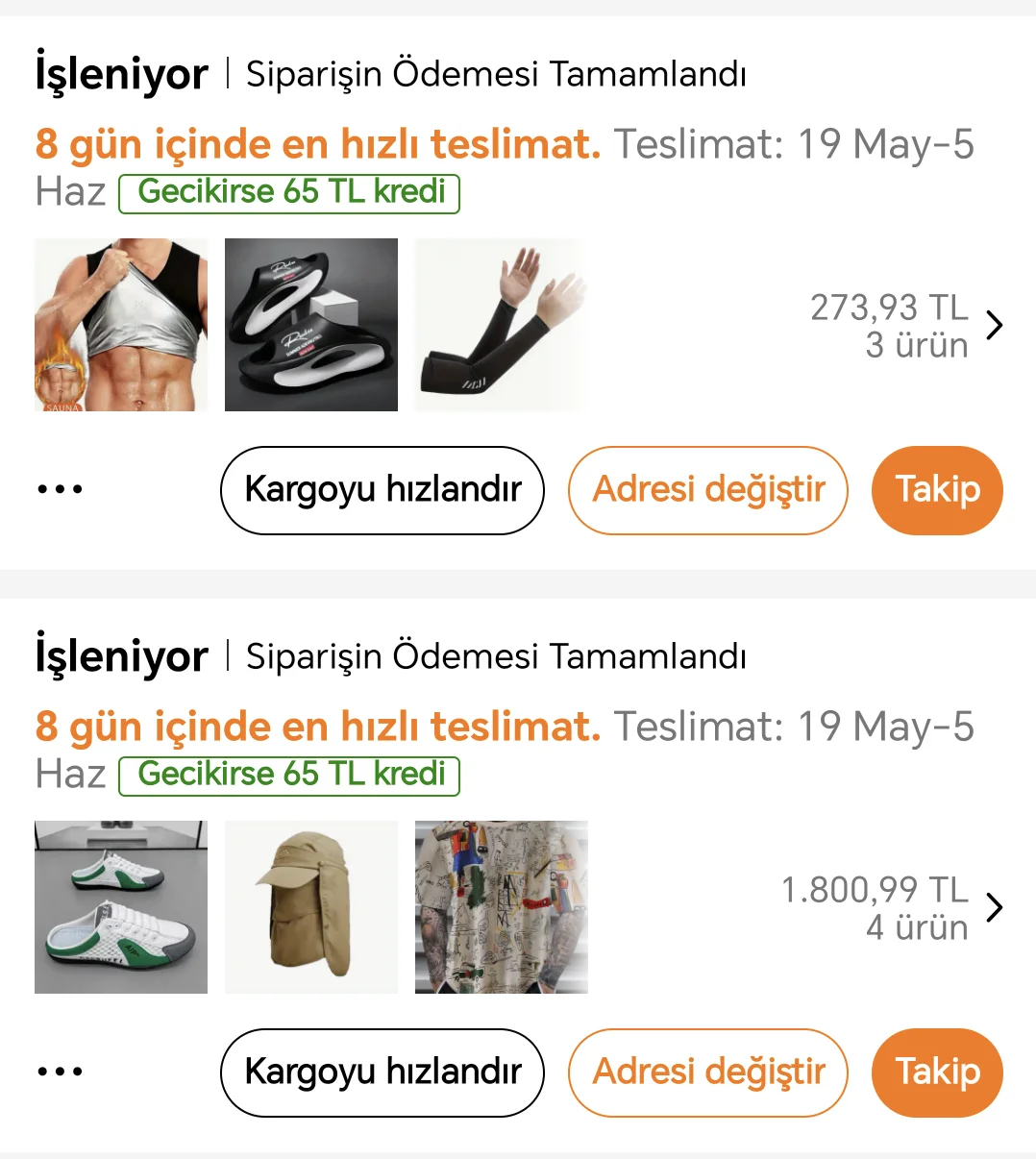Open the graffiti print shirt thumbnail
Viewport: 1036px width, 1159px height.
[501, 907]
